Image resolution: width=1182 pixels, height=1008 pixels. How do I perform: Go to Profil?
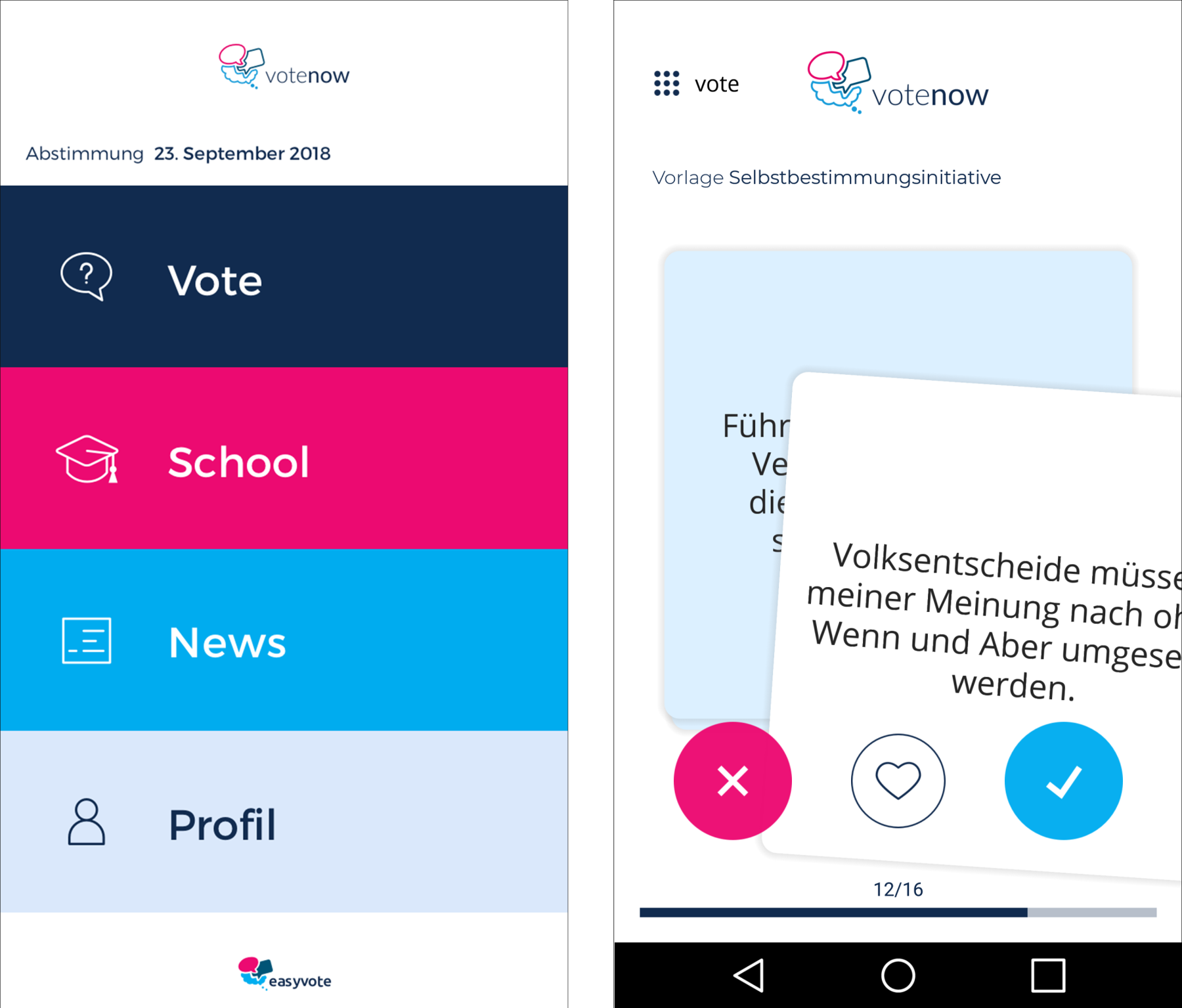coord(284,822)
